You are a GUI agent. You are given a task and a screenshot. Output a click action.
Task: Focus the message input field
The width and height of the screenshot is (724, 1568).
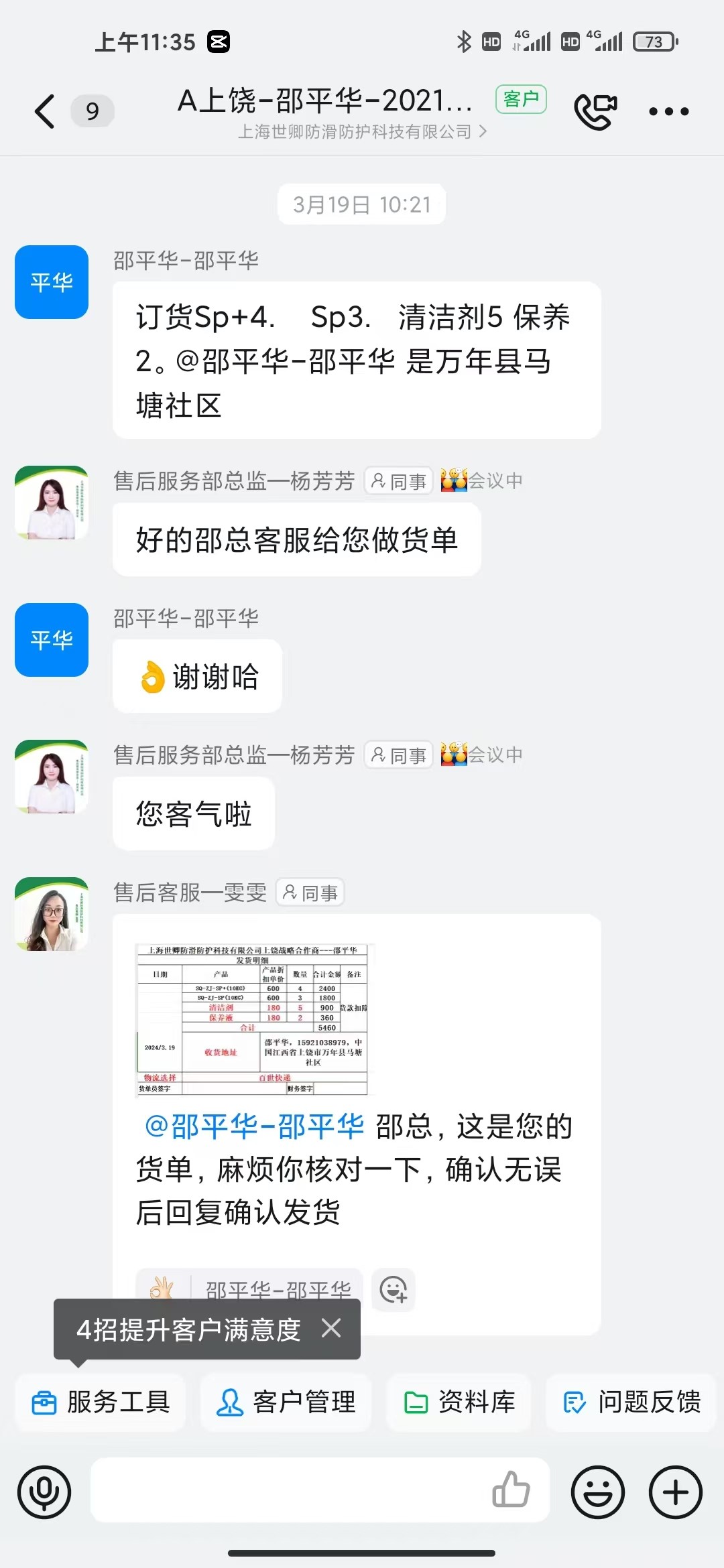[x=288, y=1492]
